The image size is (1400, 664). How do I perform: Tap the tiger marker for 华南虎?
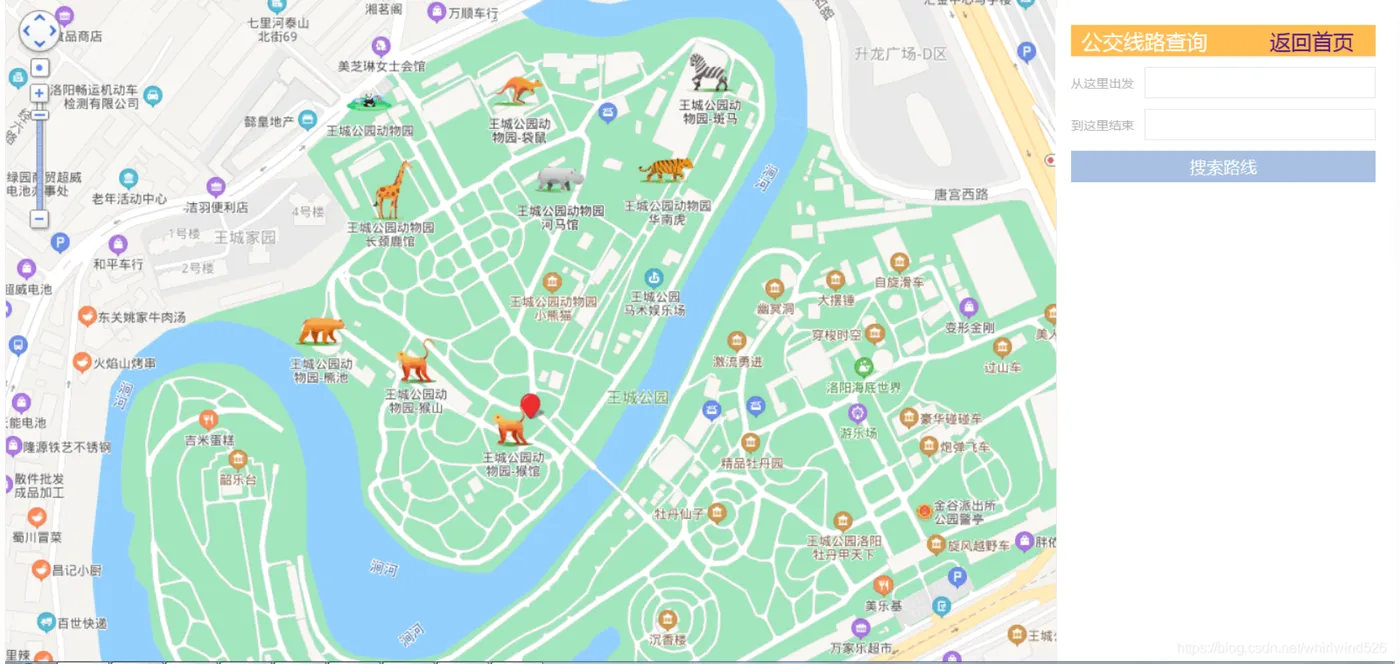tap(665, 169)
